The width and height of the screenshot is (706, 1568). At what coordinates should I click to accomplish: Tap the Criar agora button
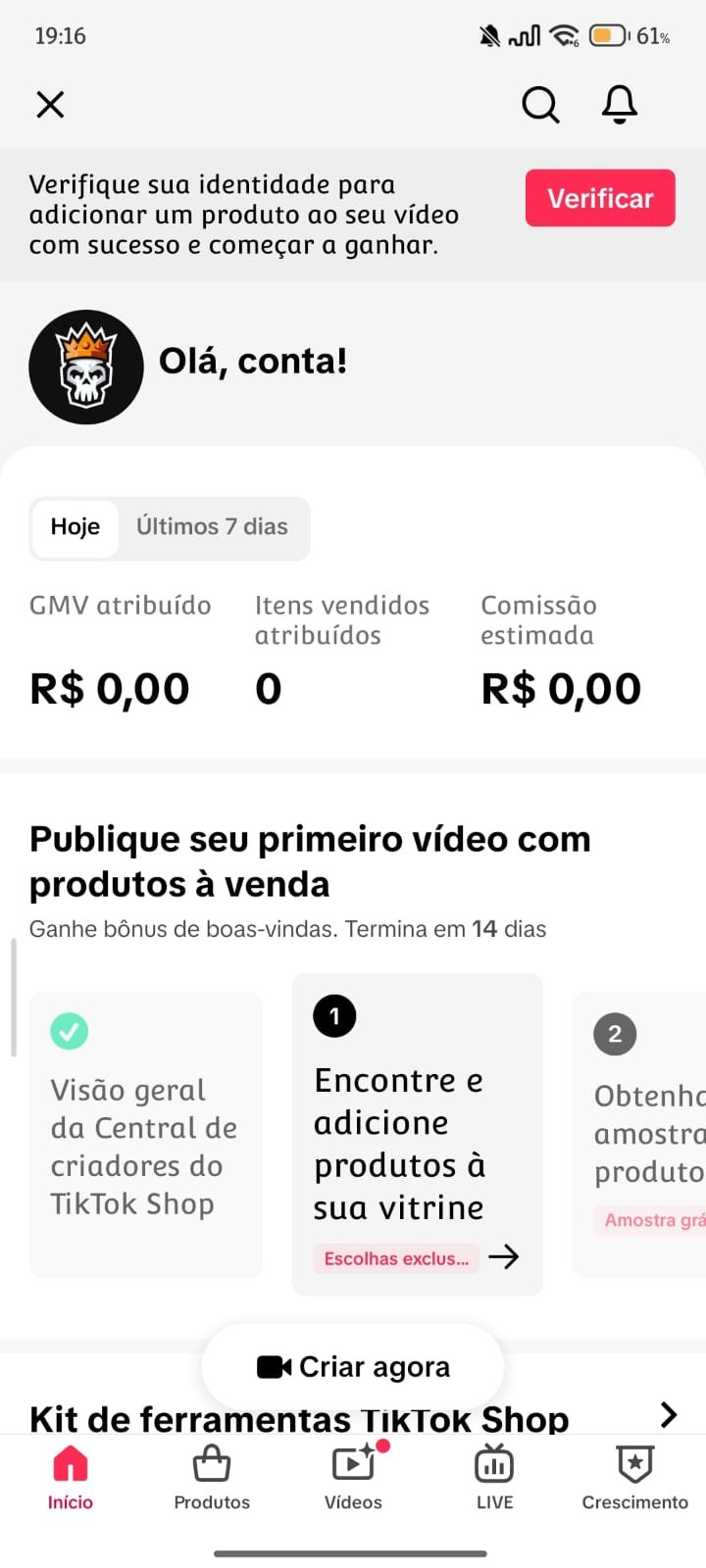(353, 1367)
